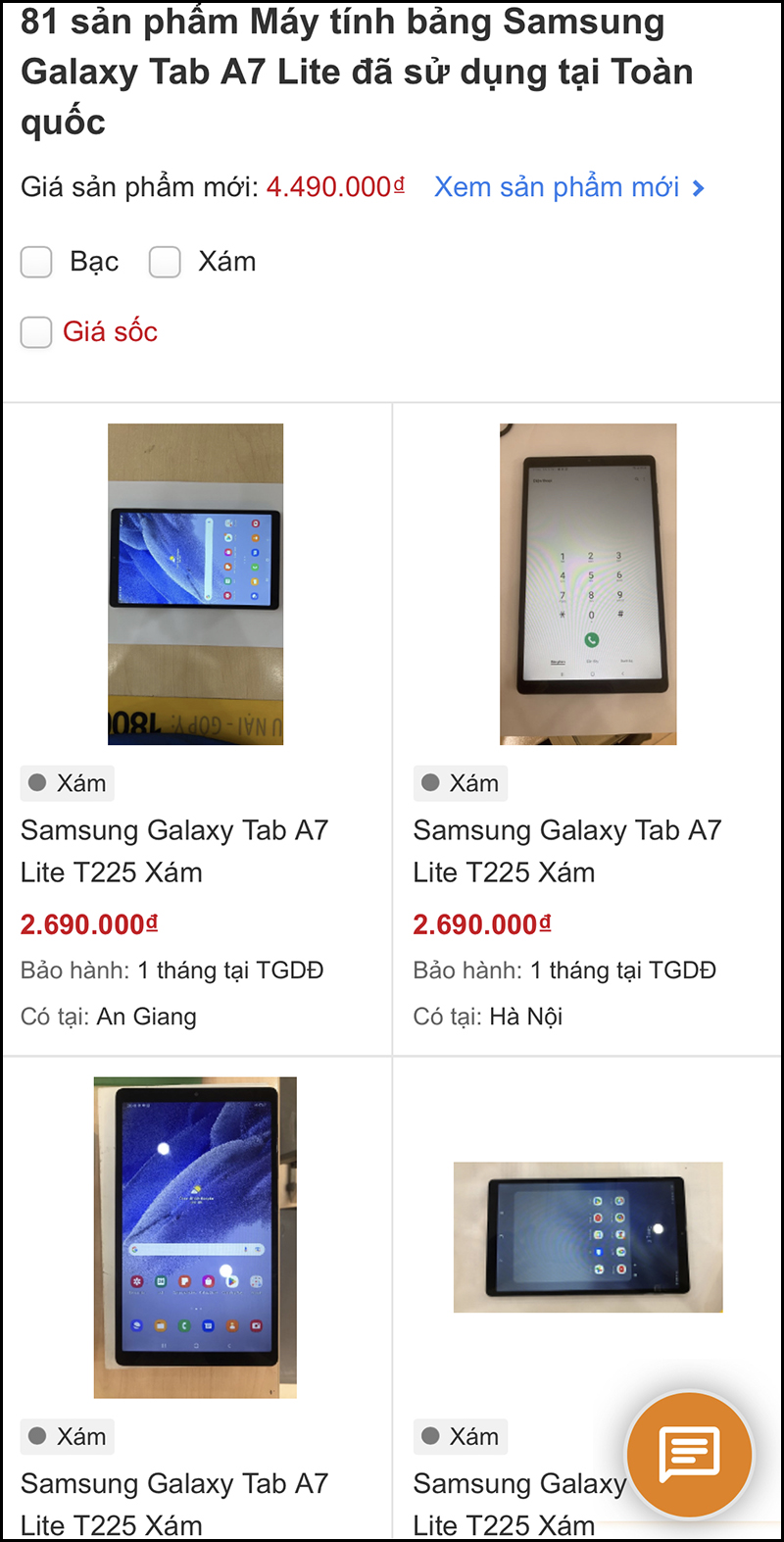Screen dimensions: 784x1542
Task: Enable the 'Bạc' color filter checkbox
Action: pos(36,262)
